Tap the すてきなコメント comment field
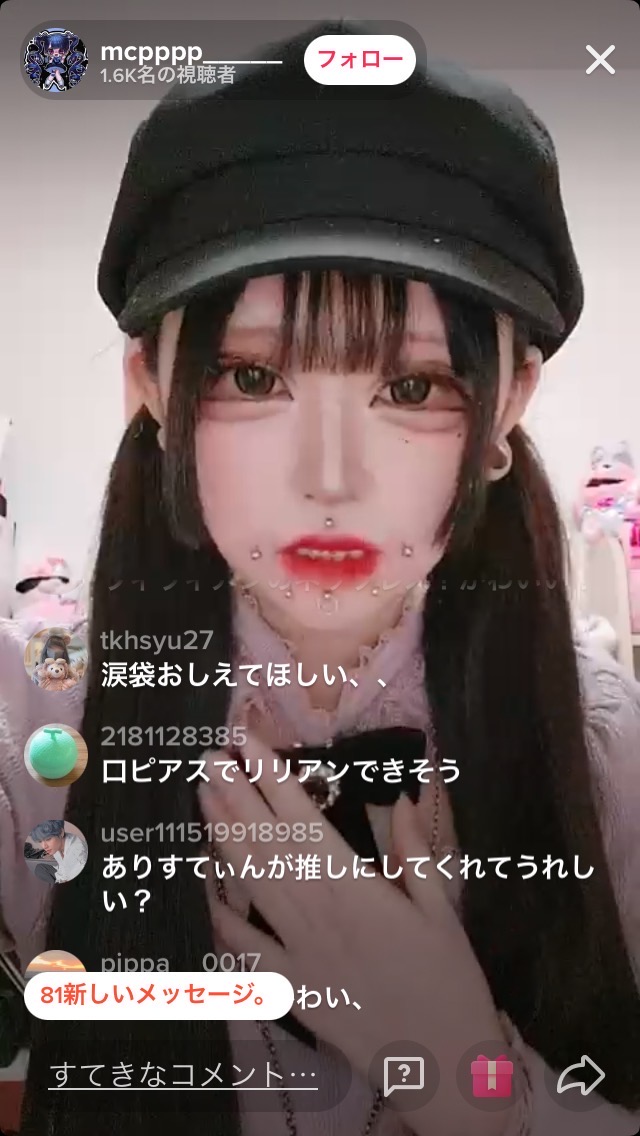This screenshot has height=1136, width=640. pyautogui.click(x=183, y=1075)
